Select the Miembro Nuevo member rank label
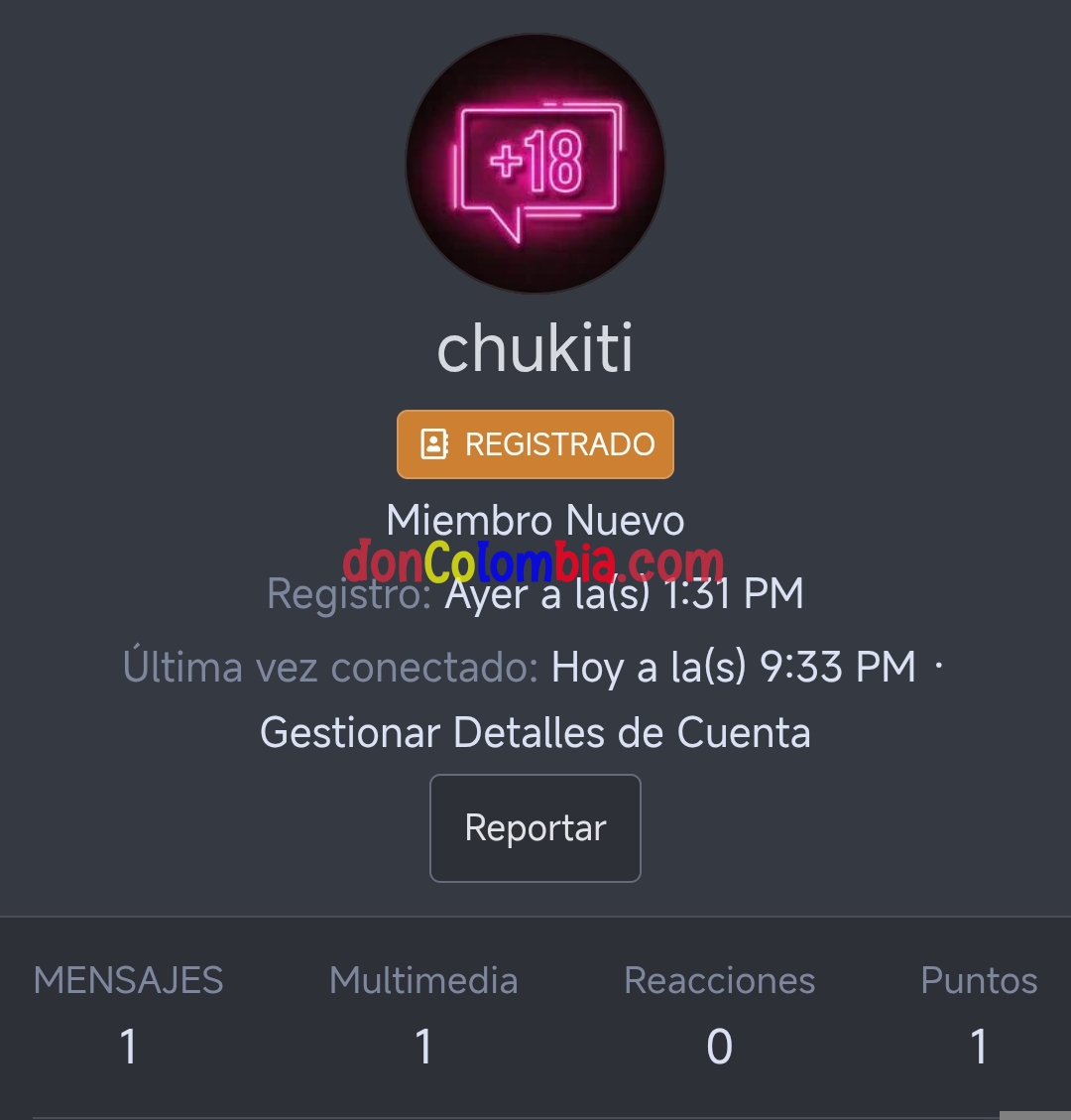The image size is (1071, 1120). [x=535, y=520]
